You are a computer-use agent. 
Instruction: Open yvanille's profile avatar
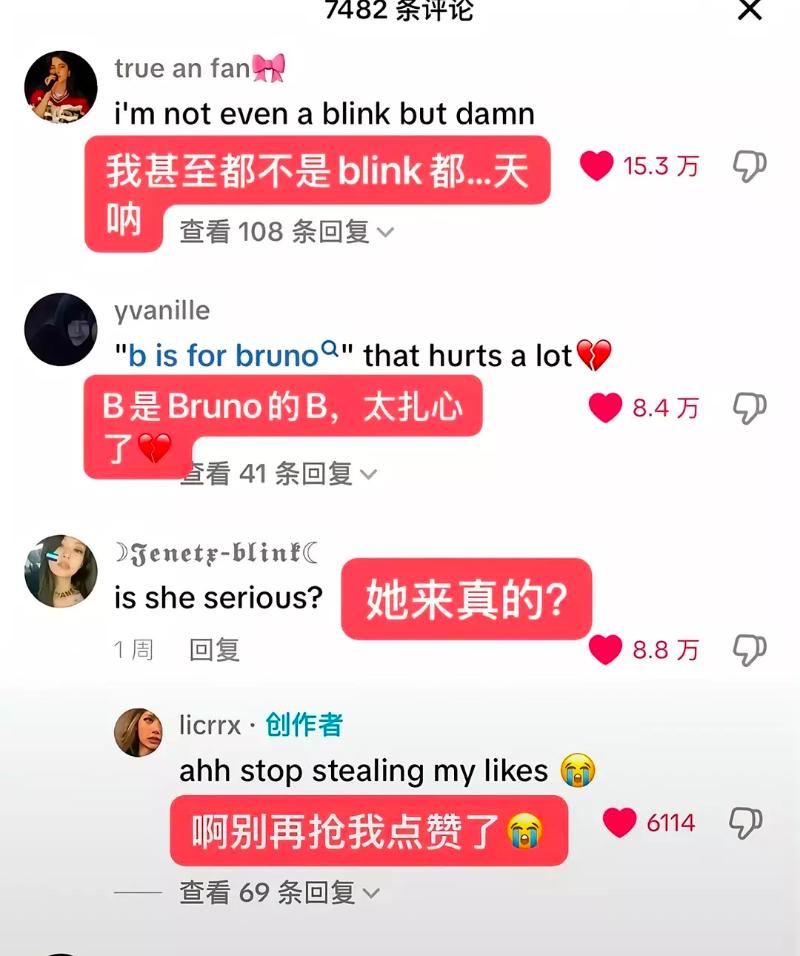pyautogui.click(x=60, y=329)
